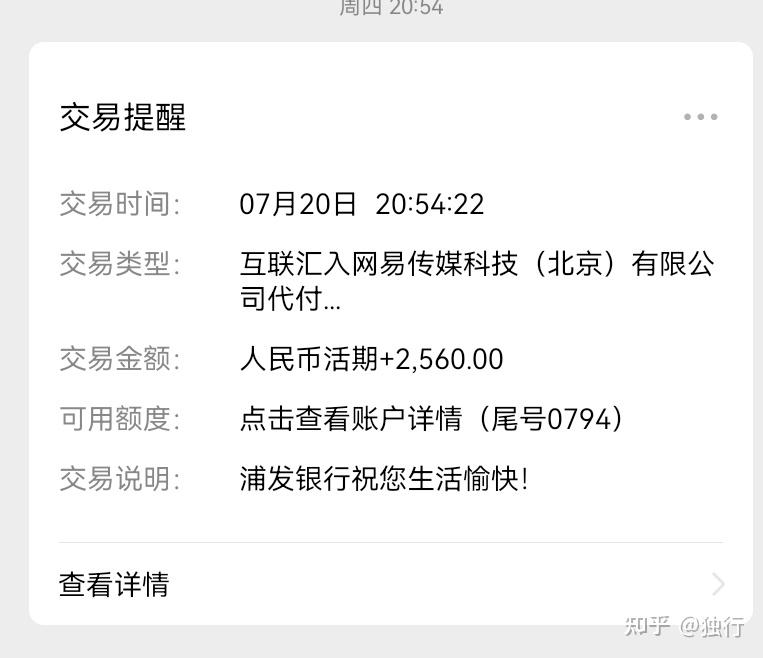Open the three-dot menu on 交易提醒 card

tap(700, 117)
